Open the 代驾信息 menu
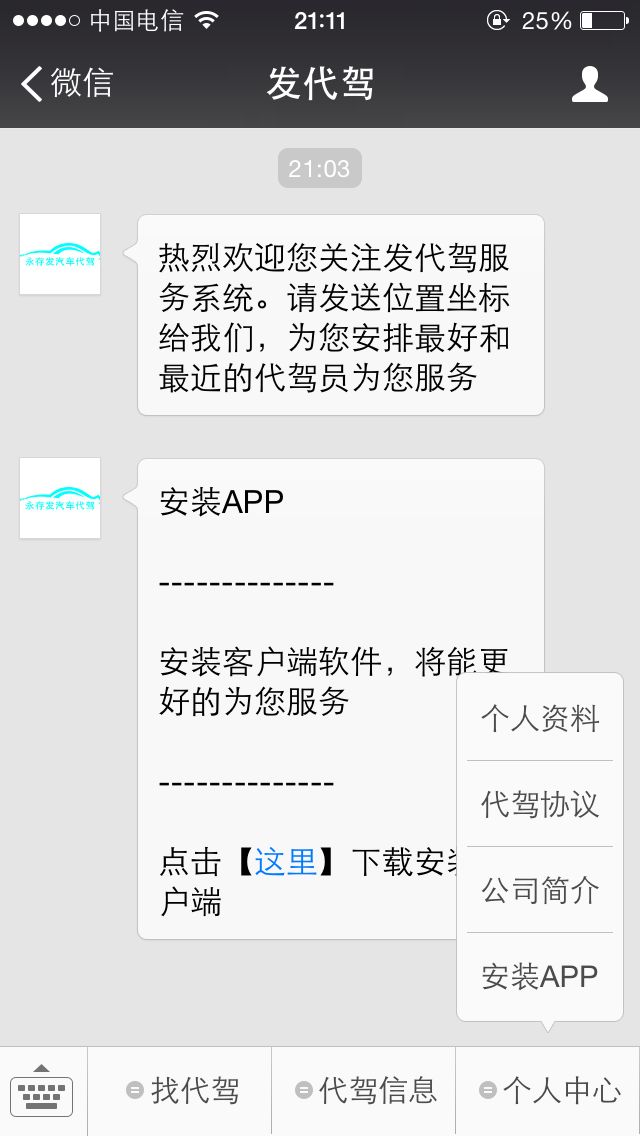The width and height of the screenshot is (640, 1136). pos(364,1090)
